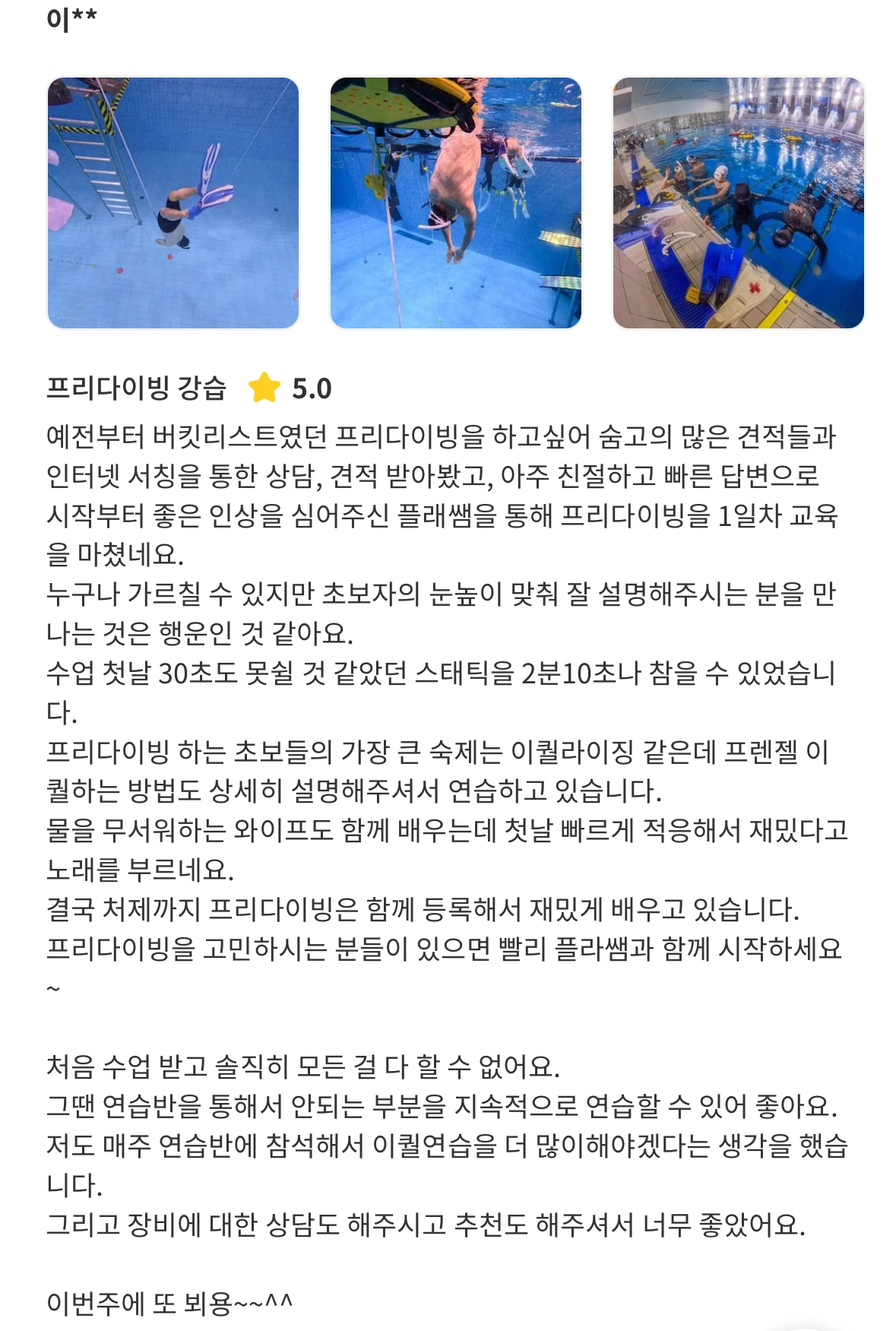Viewport: 896px width, 1331px height.
Task: View the review photo of the diver under the buoy
Action: 456,203
